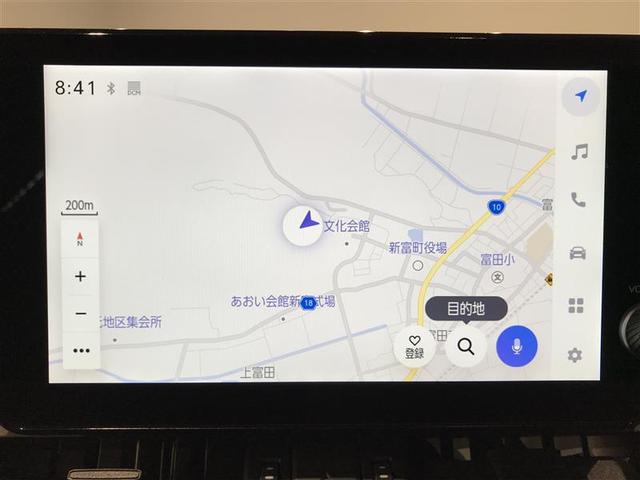The image size is (640, 480).
Task: Open the navigation map view
Action: click(578, 96)
